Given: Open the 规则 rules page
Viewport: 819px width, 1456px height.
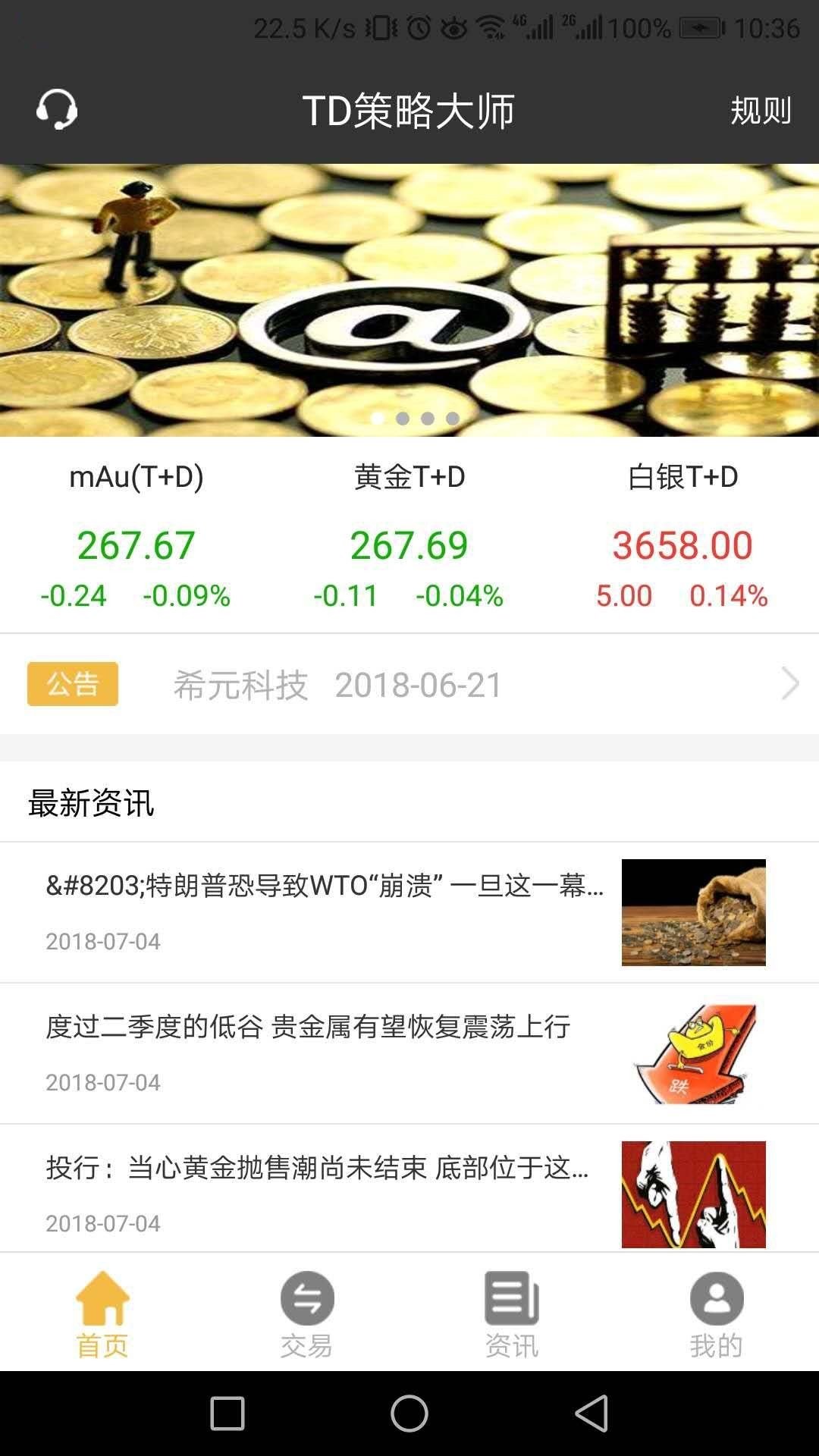Looking at the screenshot, I should [760, 111].
